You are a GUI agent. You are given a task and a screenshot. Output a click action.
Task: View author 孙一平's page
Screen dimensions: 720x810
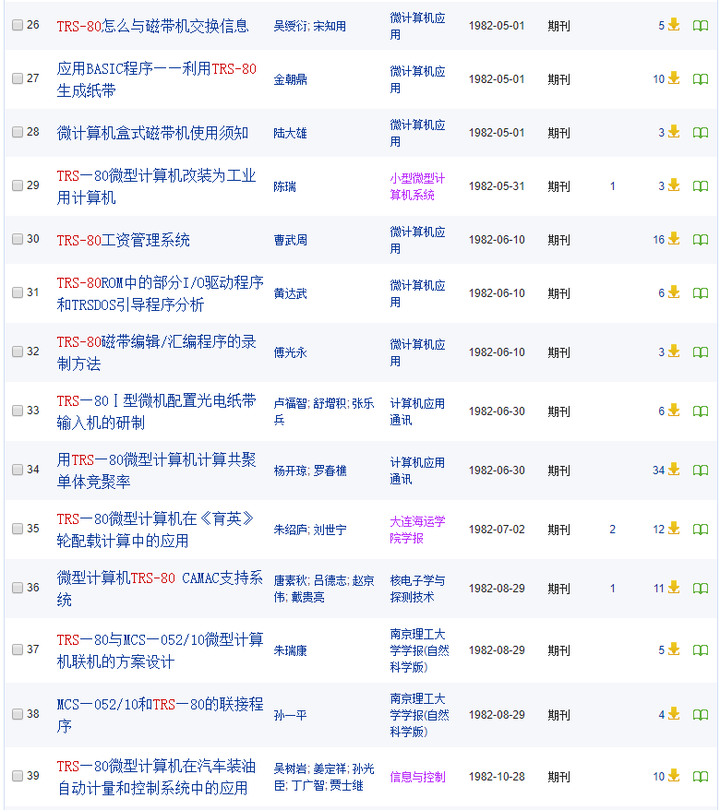tap(293, 715)
